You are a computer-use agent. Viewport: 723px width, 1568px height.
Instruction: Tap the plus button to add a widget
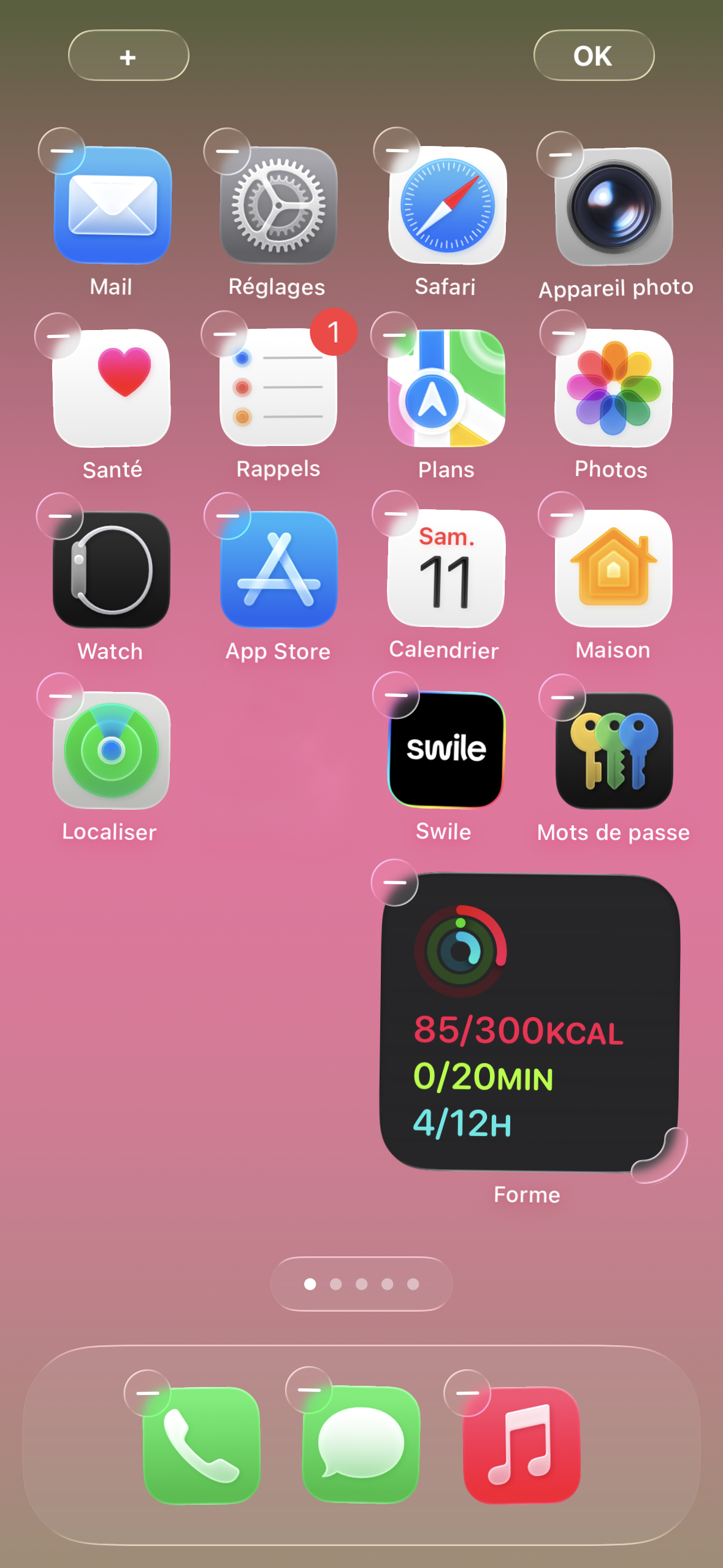(128, 56)
